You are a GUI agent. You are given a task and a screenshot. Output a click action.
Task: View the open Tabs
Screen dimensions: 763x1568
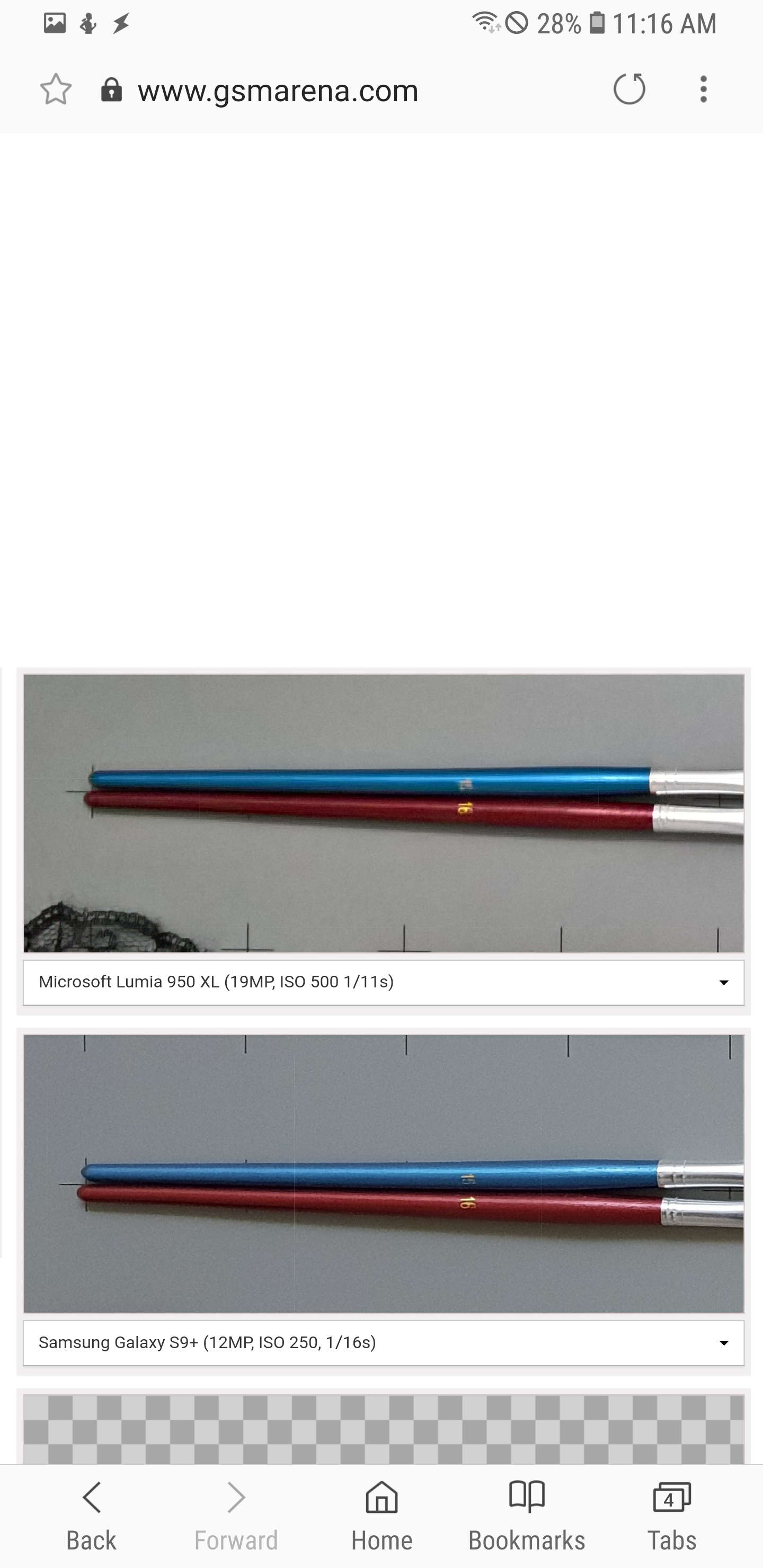click(x=672, y=1516)
